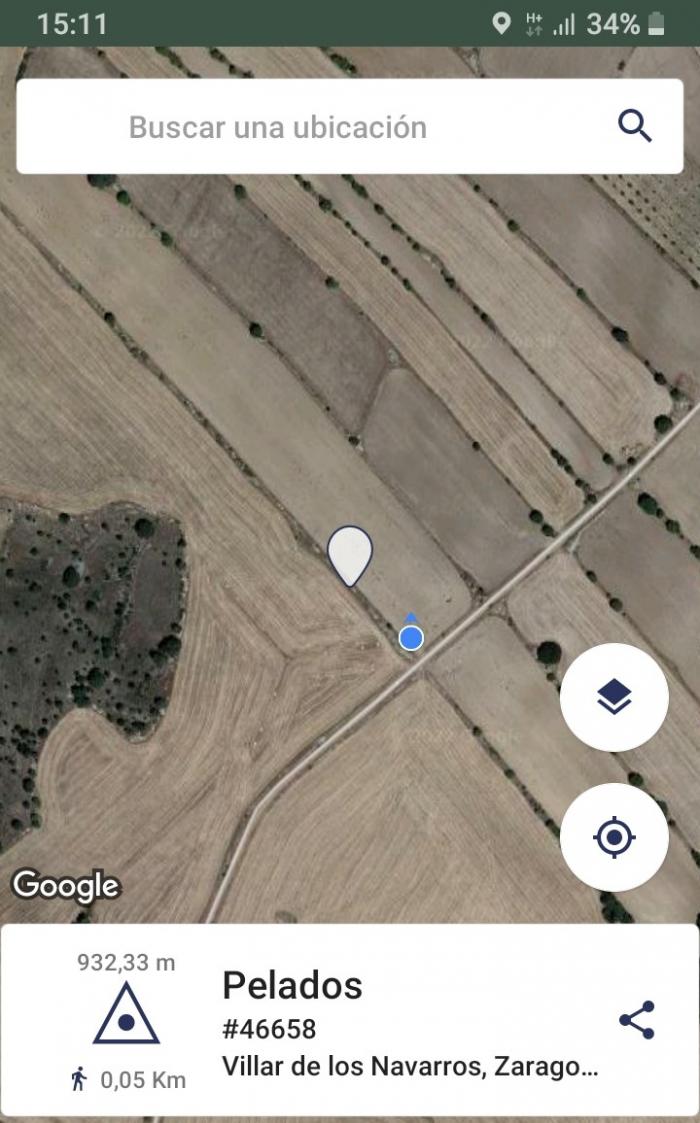Select the white map pin marker
Image resolution: width=700 pixels, height=1123 pixels.
click(350, 556)
